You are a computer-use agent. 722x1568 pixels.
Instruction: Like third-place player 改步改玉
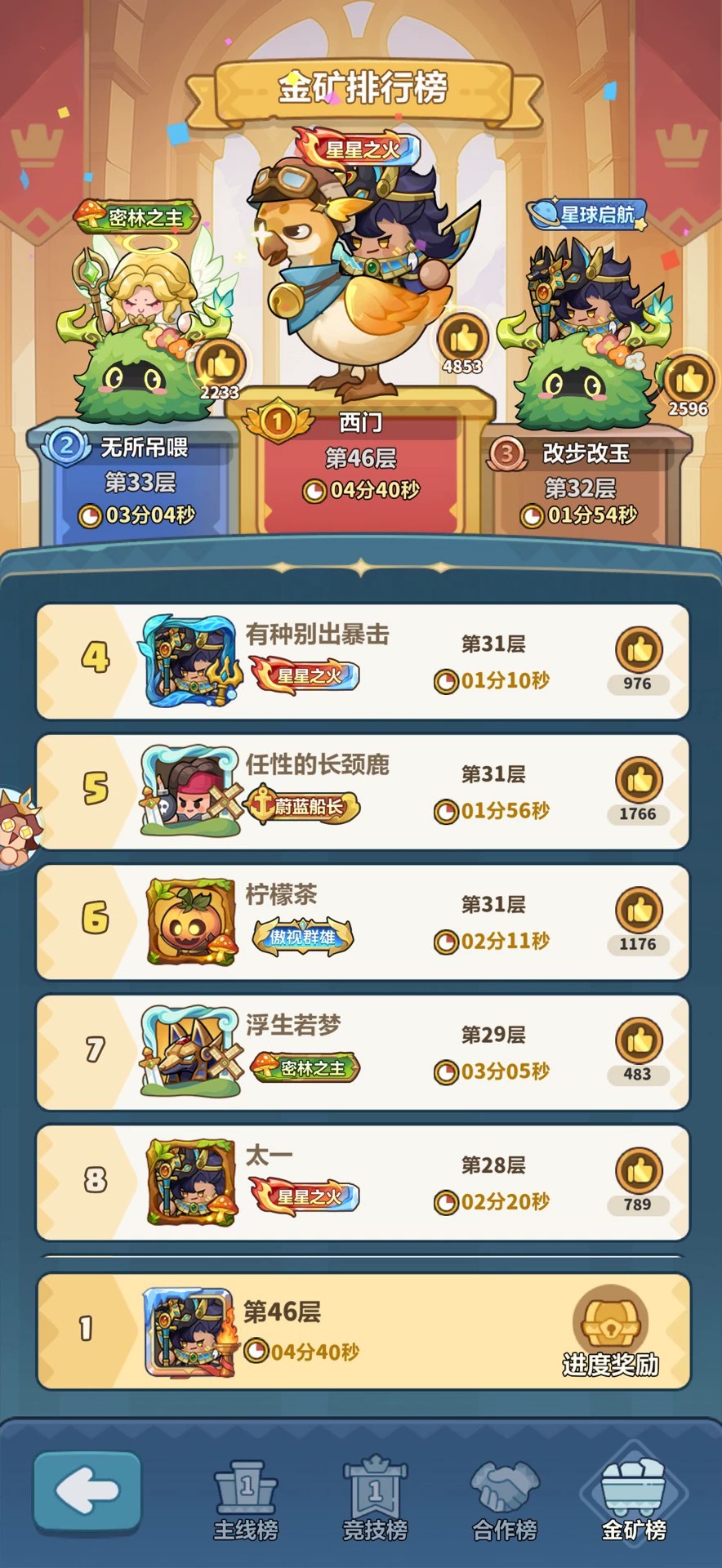(x=689, y=379)
